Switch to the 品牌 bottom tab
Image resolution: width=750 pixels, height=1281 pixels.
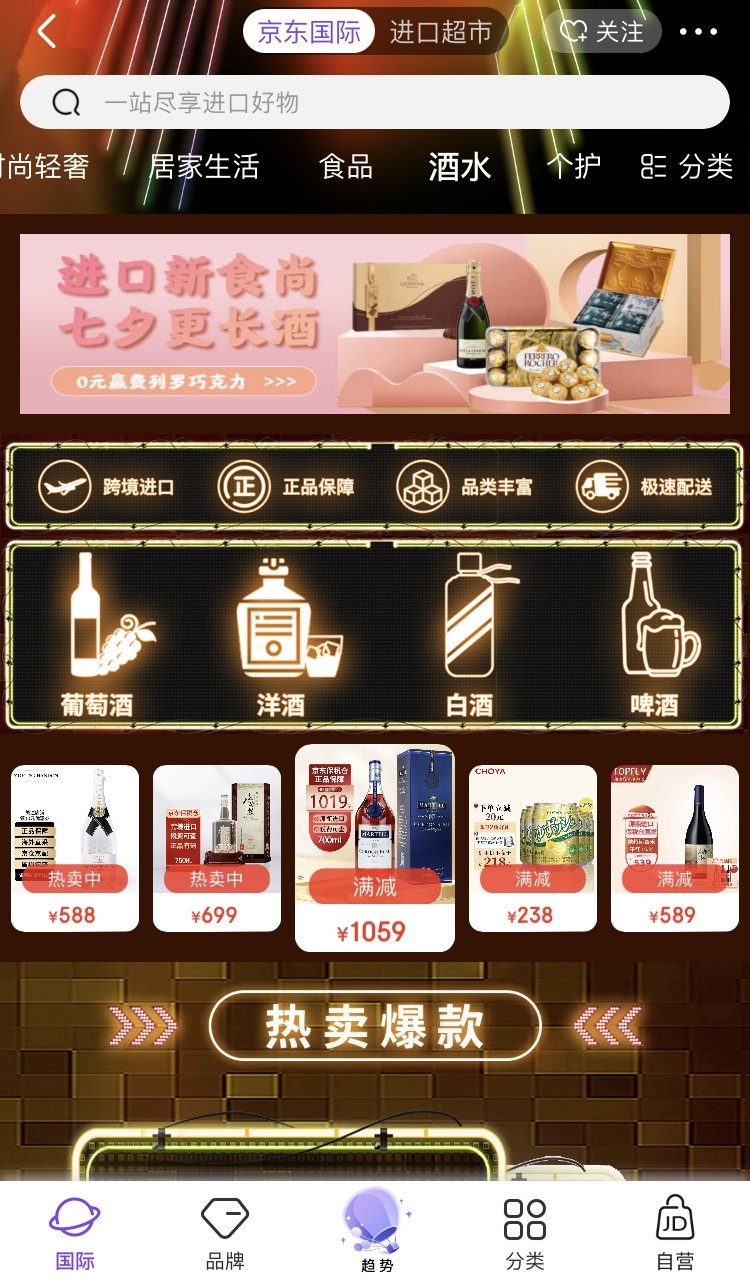coord(225,1232)
